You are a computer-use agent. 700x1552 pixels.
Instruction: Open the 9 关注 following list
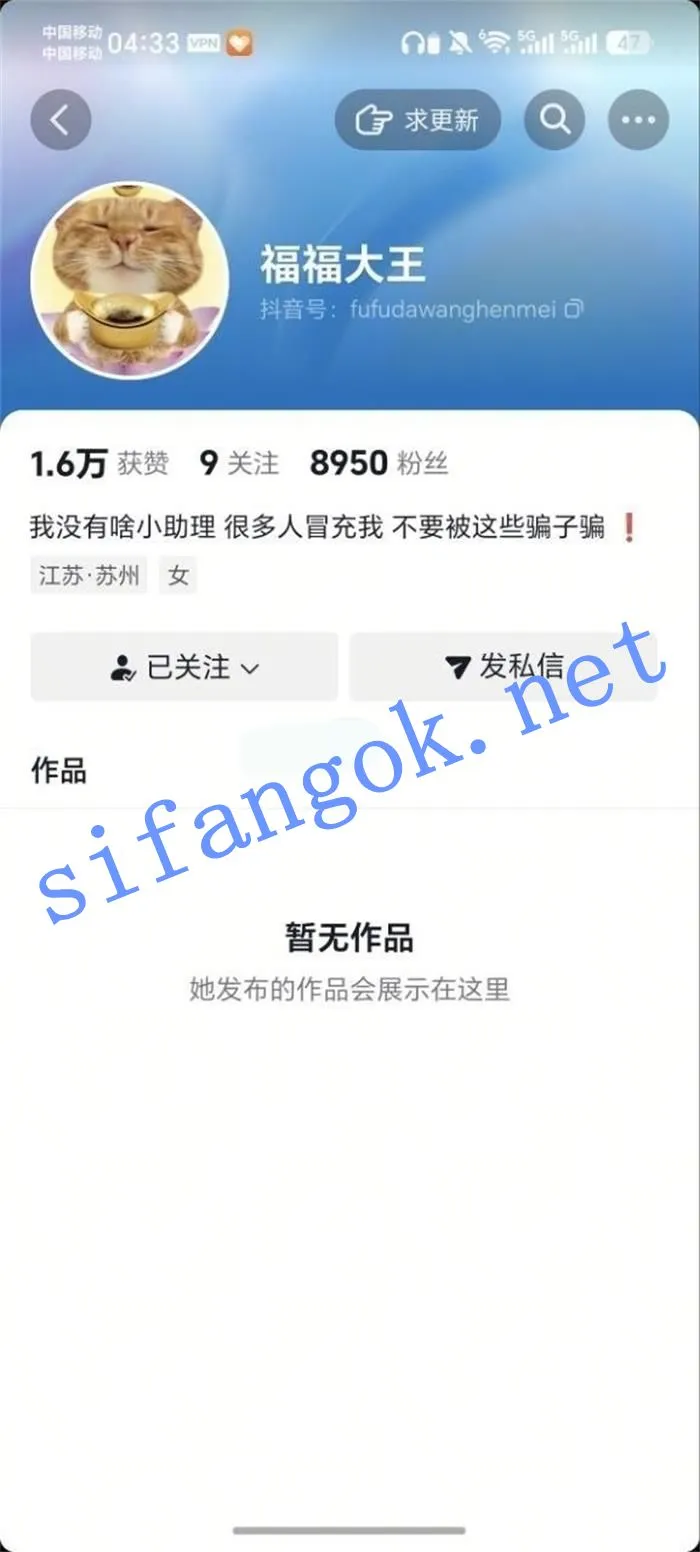[239, 463]
